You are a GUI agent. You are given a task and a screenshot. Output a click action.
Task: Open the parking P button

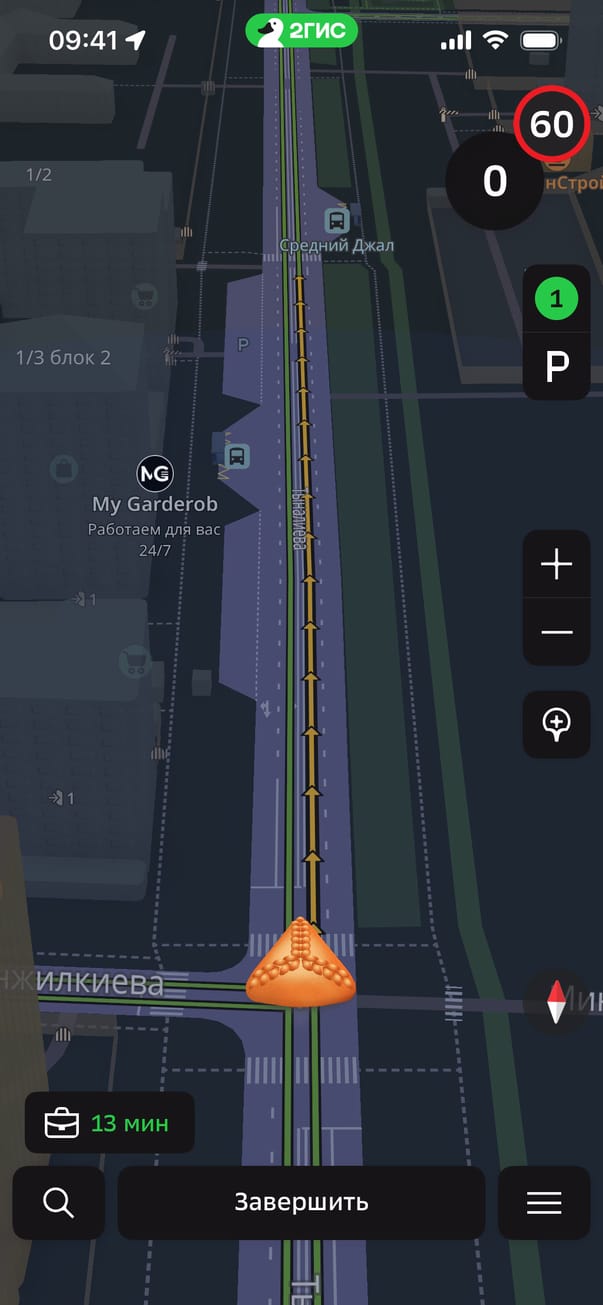tap(556, 367)
